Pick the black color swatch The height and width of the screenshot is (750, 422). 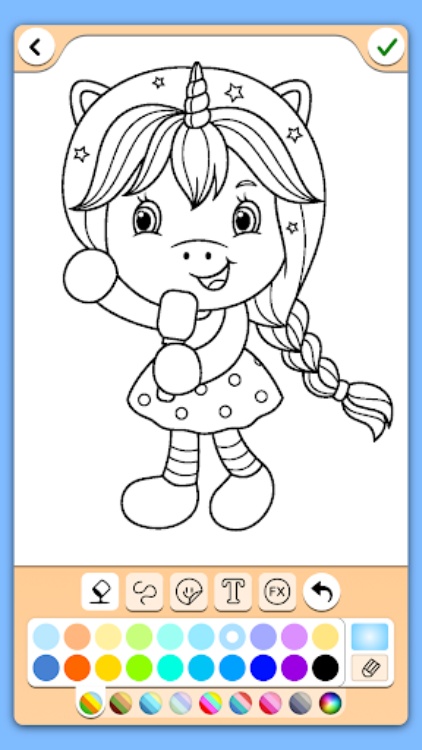click(x=325, y=668)
